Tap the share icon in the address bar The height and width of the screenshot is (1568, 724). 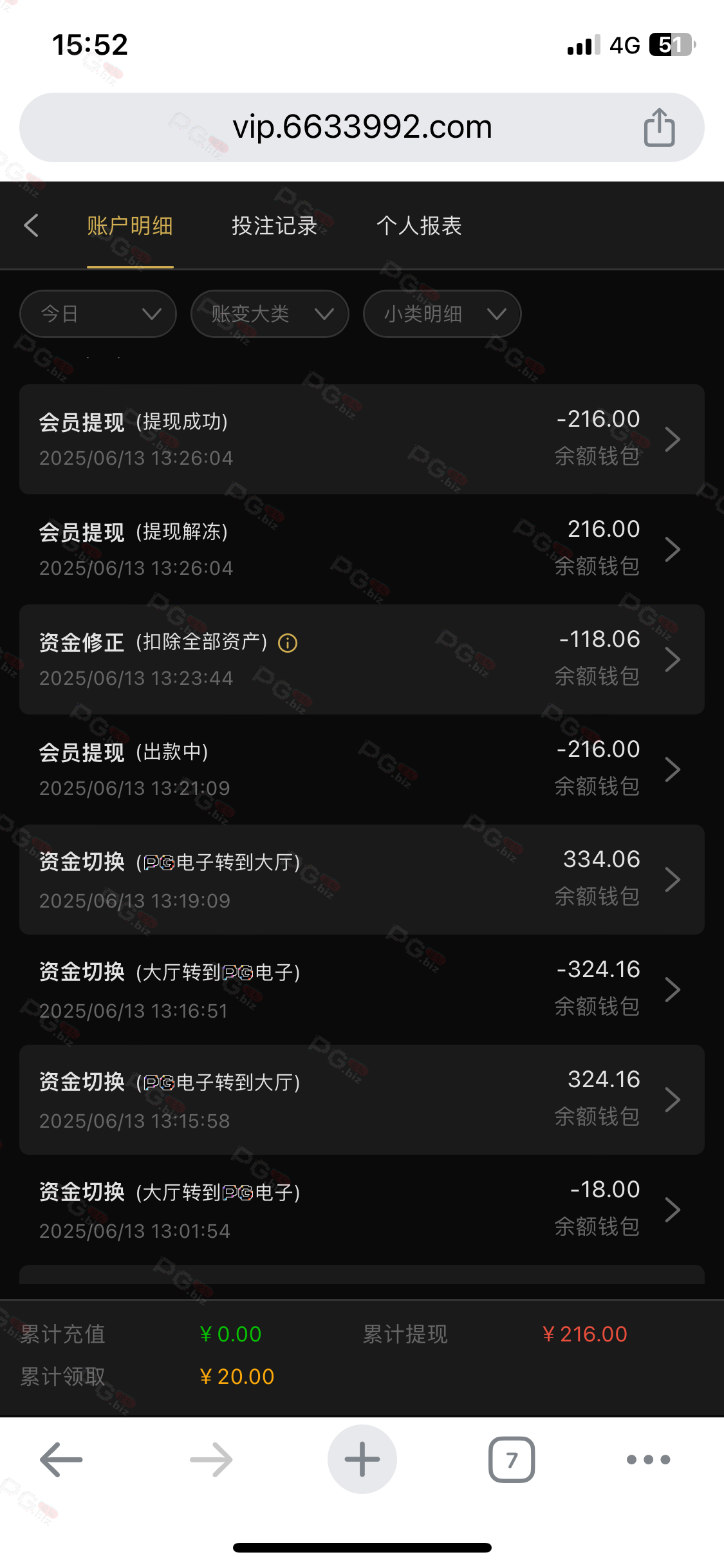coord(659,127)
